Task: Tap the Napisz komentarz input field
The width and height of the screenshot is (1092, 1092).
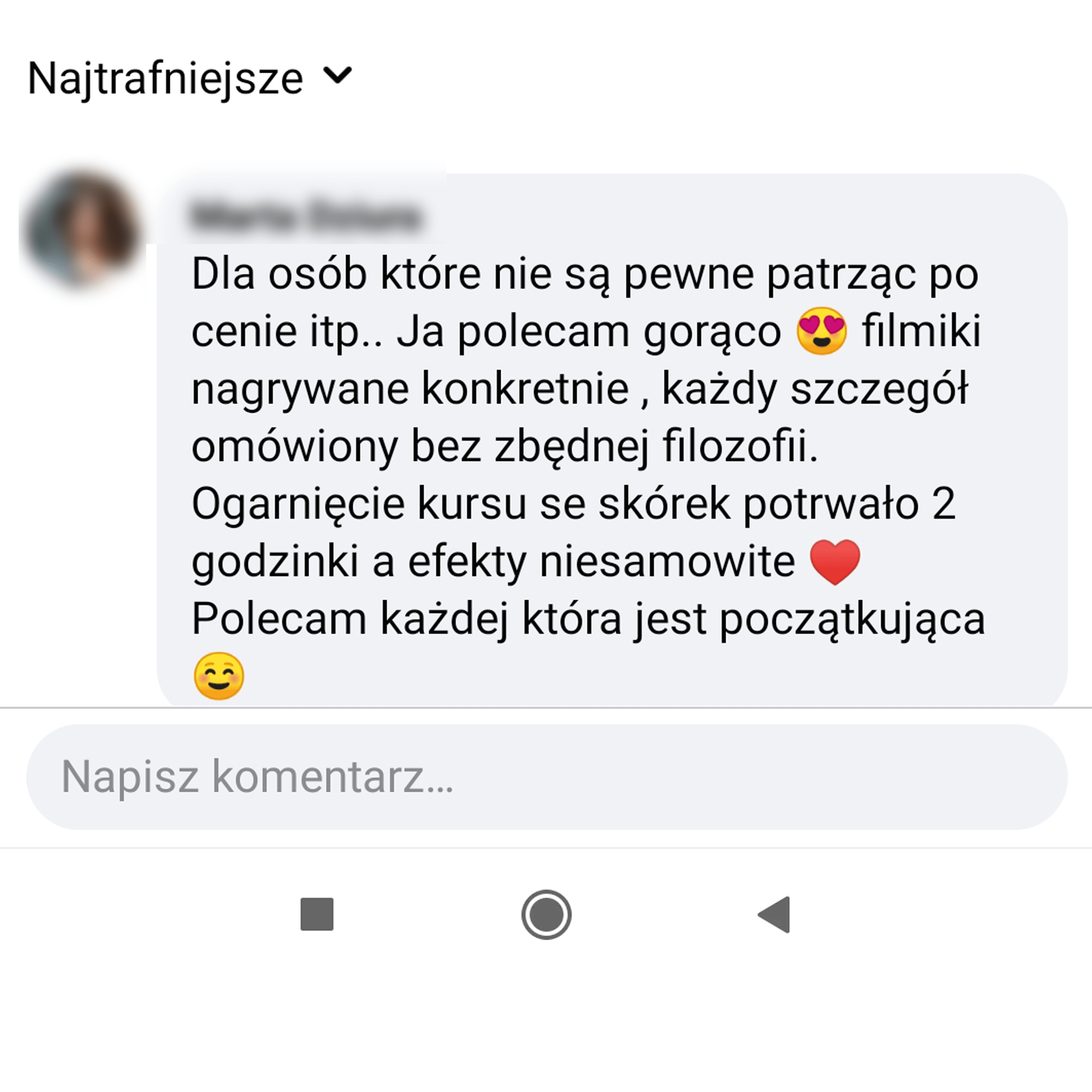Action: [546, 776]
